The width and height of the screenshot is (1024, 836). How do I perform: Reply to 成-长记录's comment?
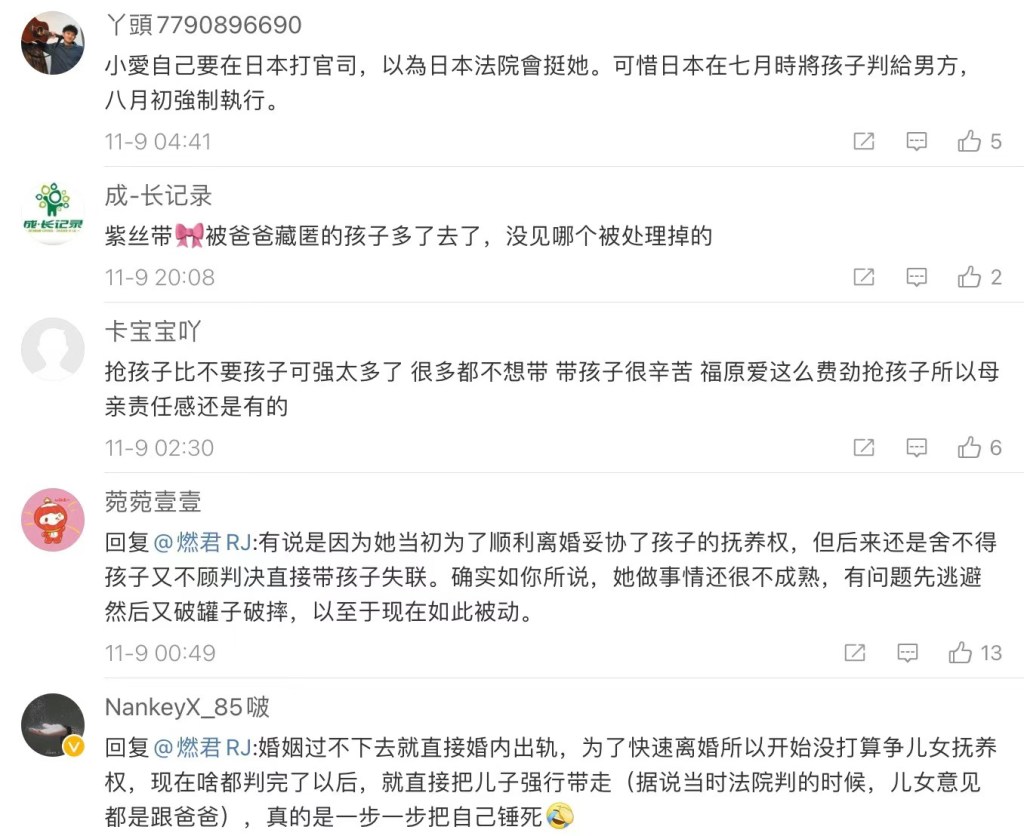(x=916, y=277)
